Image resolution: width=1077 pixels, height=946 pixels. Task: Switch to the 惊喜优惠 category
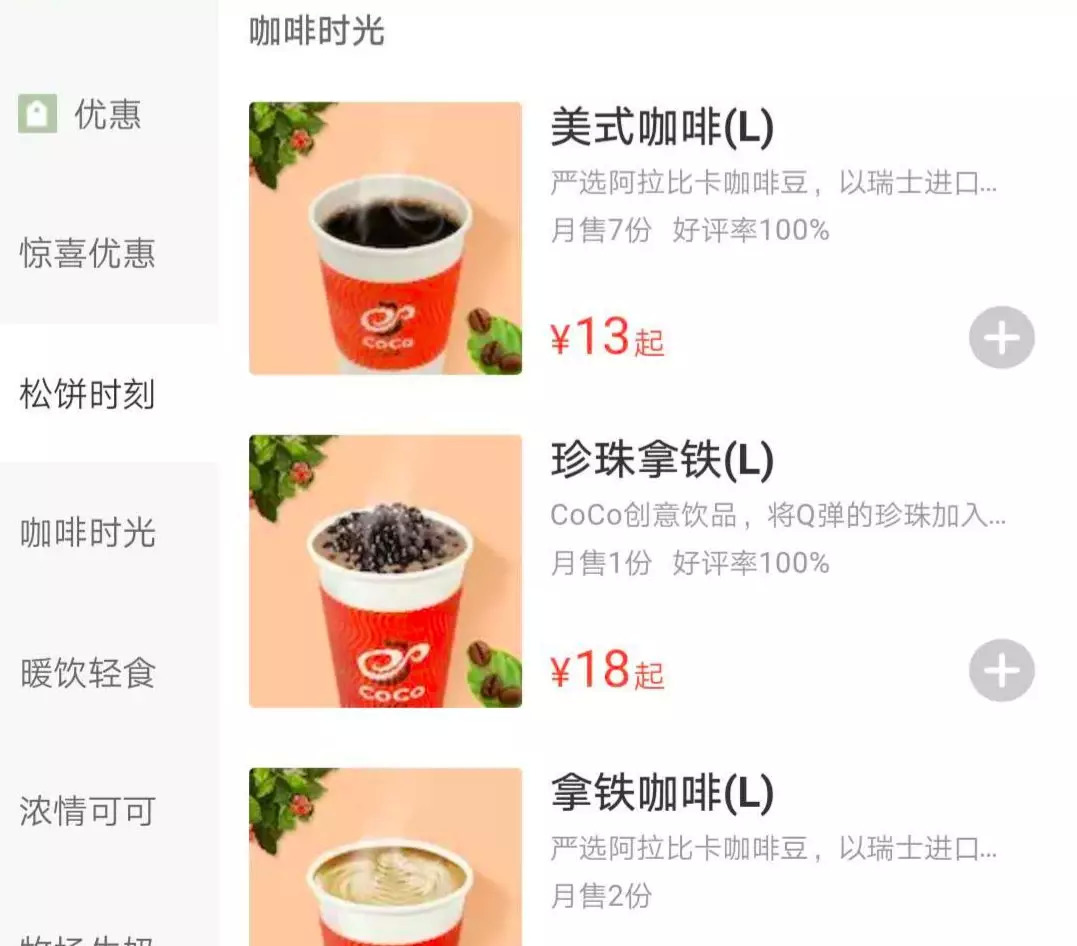click(88, 254)
